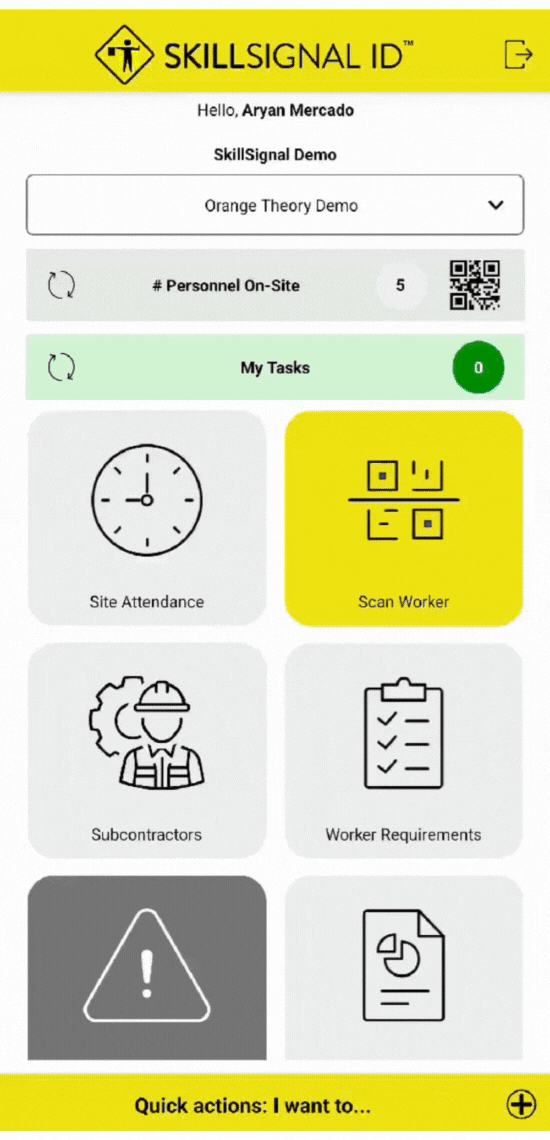
Task: Expand the Orange Theory Demo project dropdown
Action: (275, 205)
